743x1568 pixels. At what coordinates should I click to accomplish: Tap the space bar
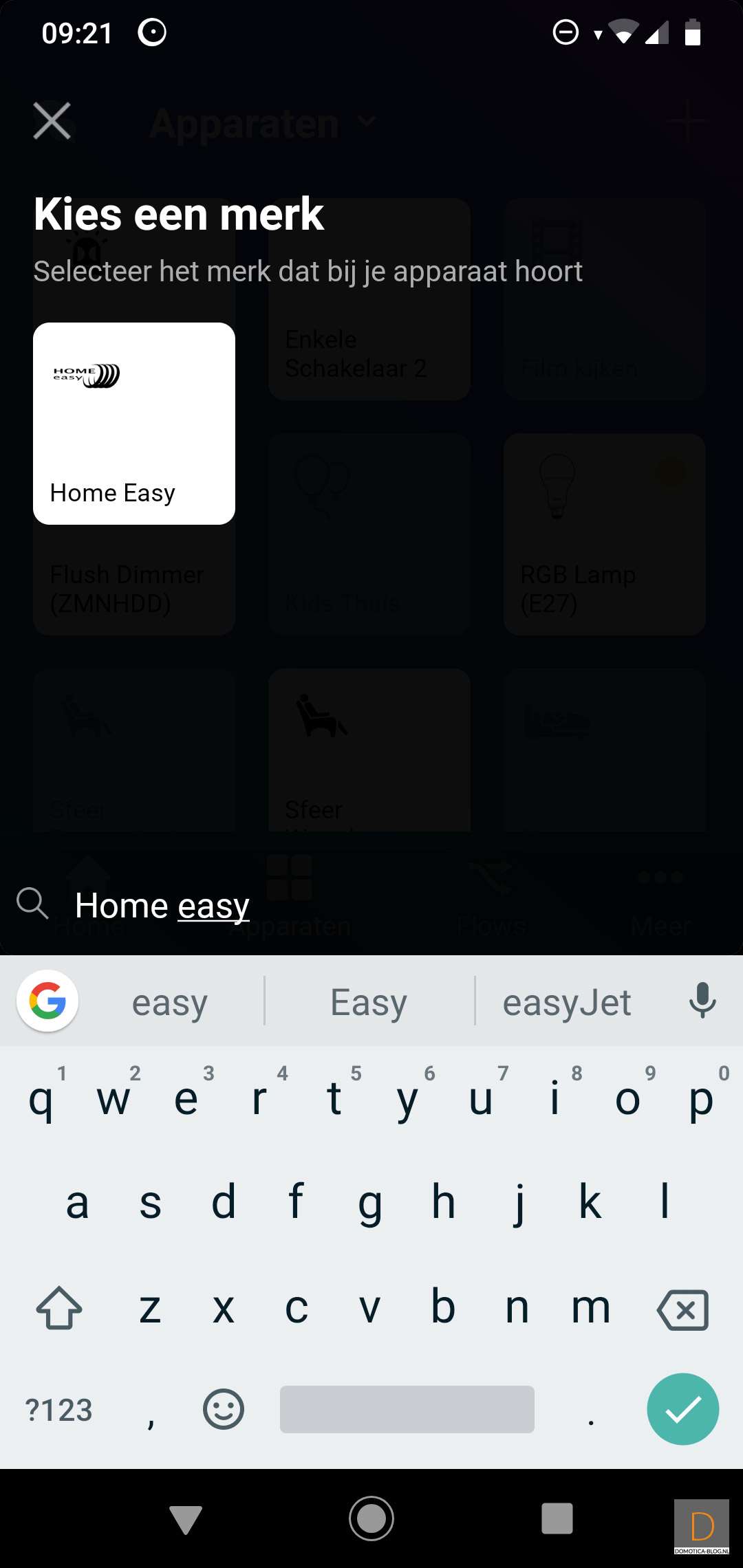407,1409
